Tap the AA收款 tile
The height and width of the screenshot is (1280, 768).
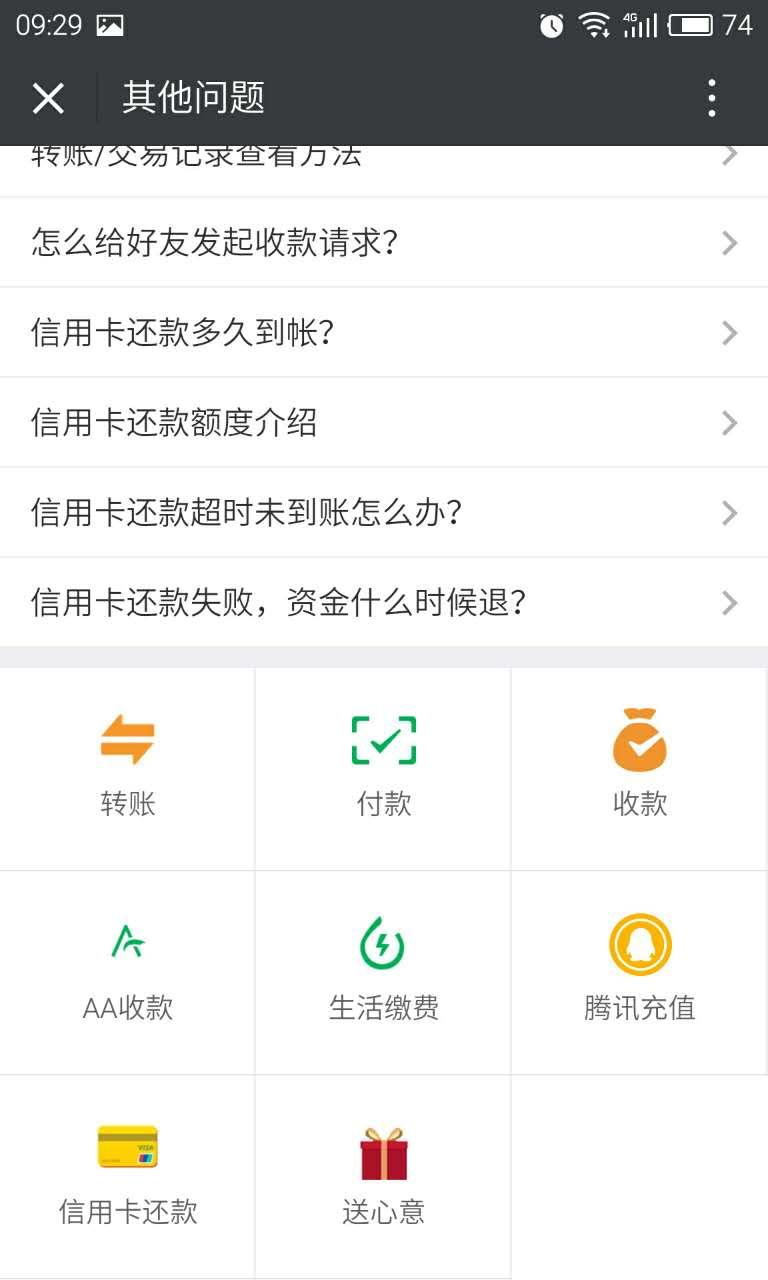(127, 972)
